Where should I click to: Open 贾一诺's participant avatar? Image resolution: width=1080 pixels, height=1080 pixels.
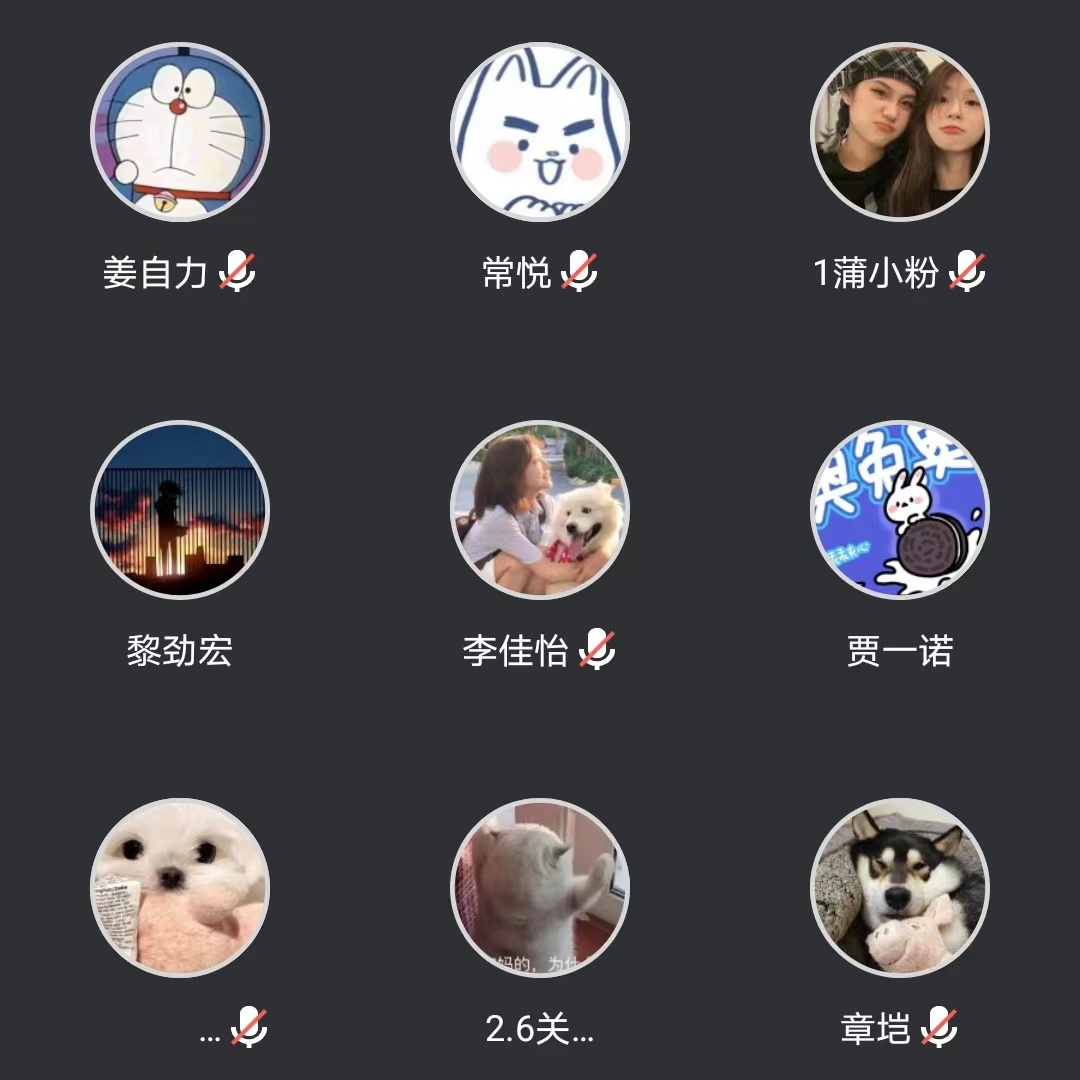(x=899, y=510)
